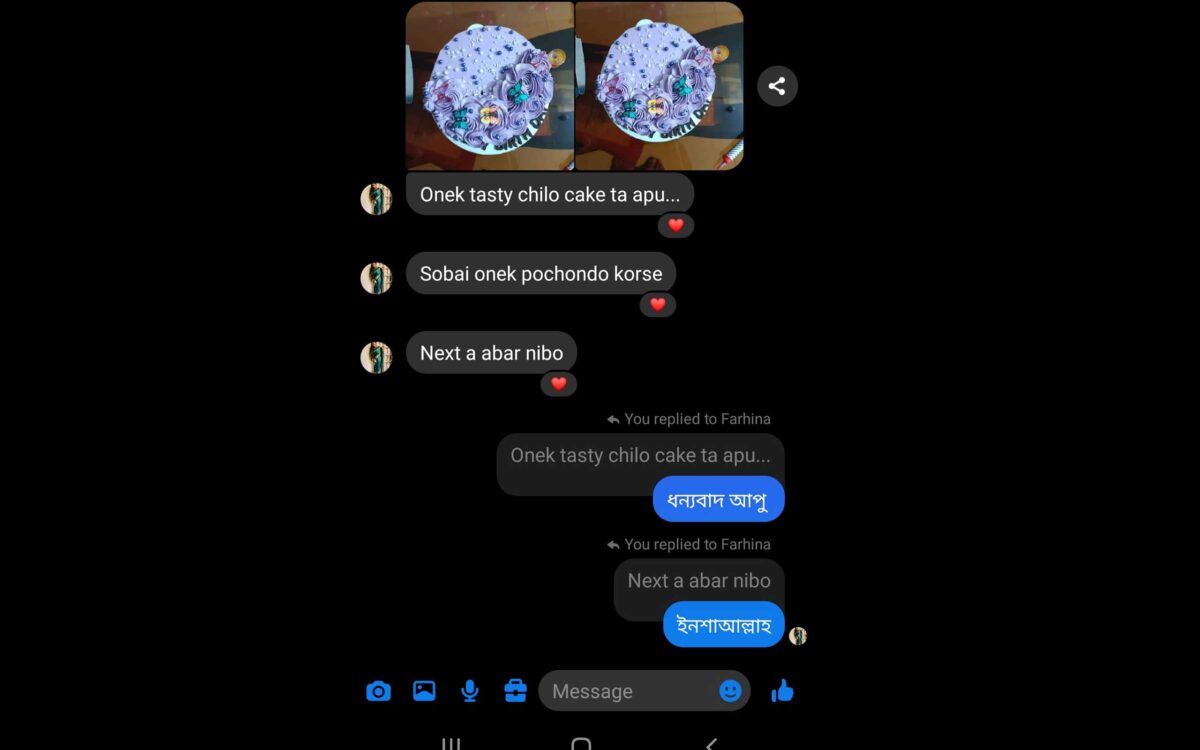Open the briefcase tools icon
Viewport: 1200px width, 750px height.
(x=515, y=691)
